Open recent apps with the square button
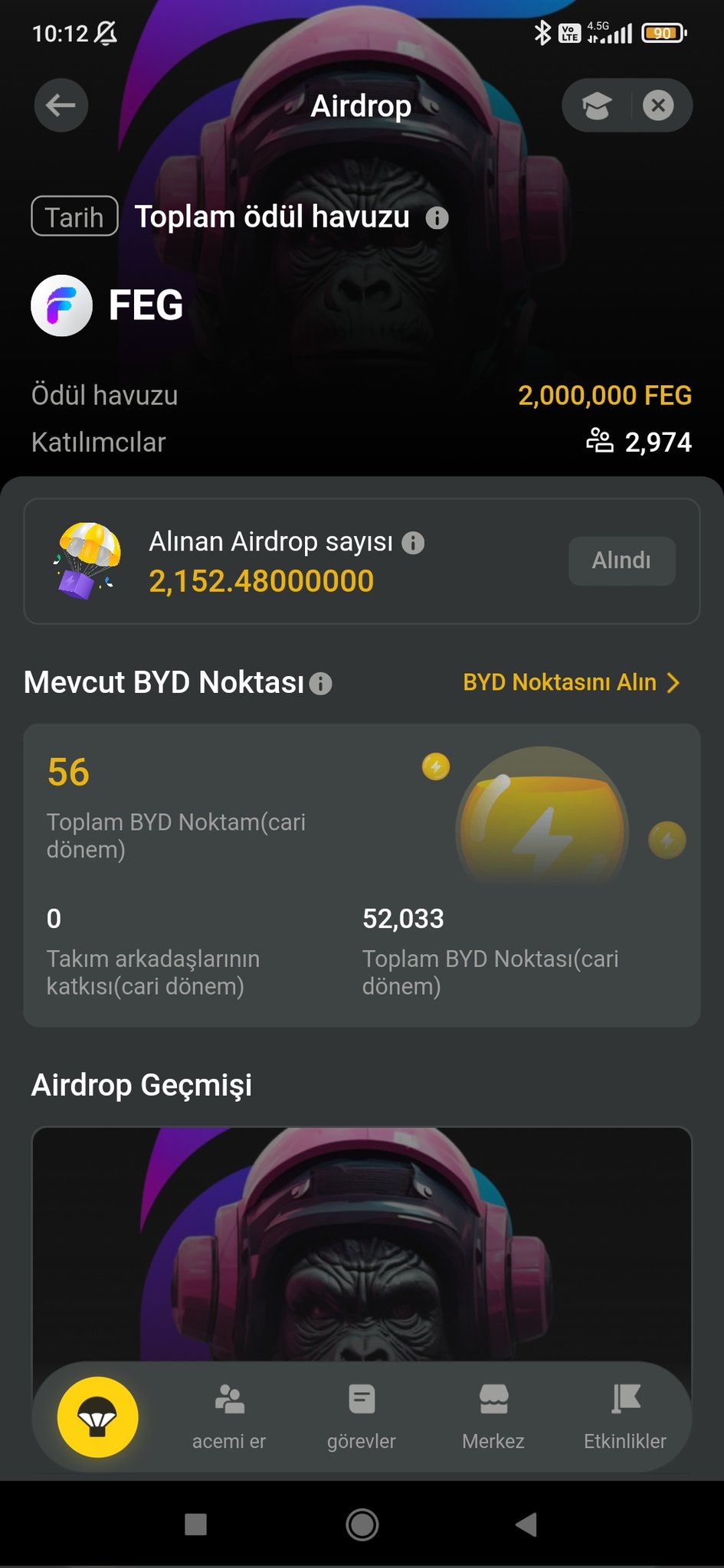724x1568 pixels. click(196, 1524)
